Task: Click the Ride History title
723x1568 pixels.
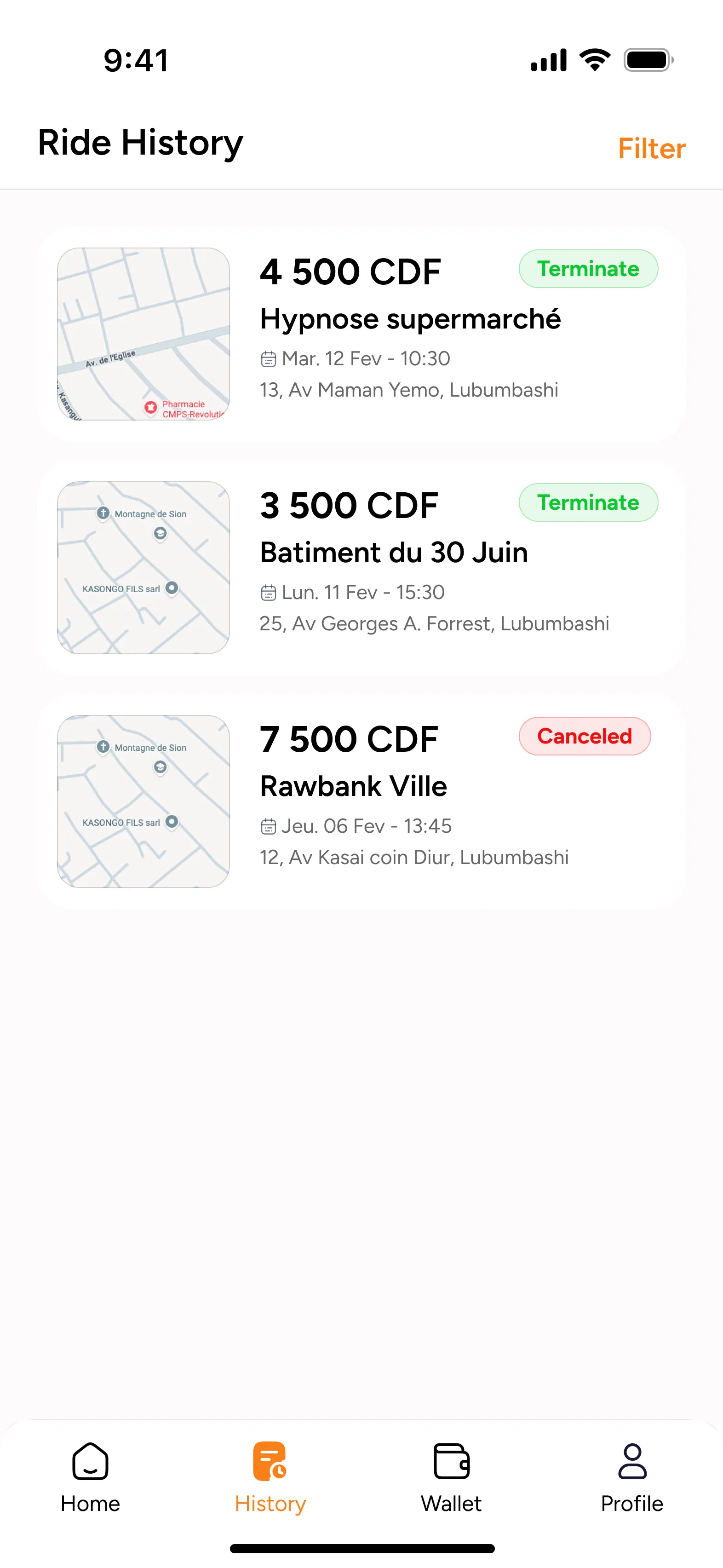Action: tap(139, 143)
